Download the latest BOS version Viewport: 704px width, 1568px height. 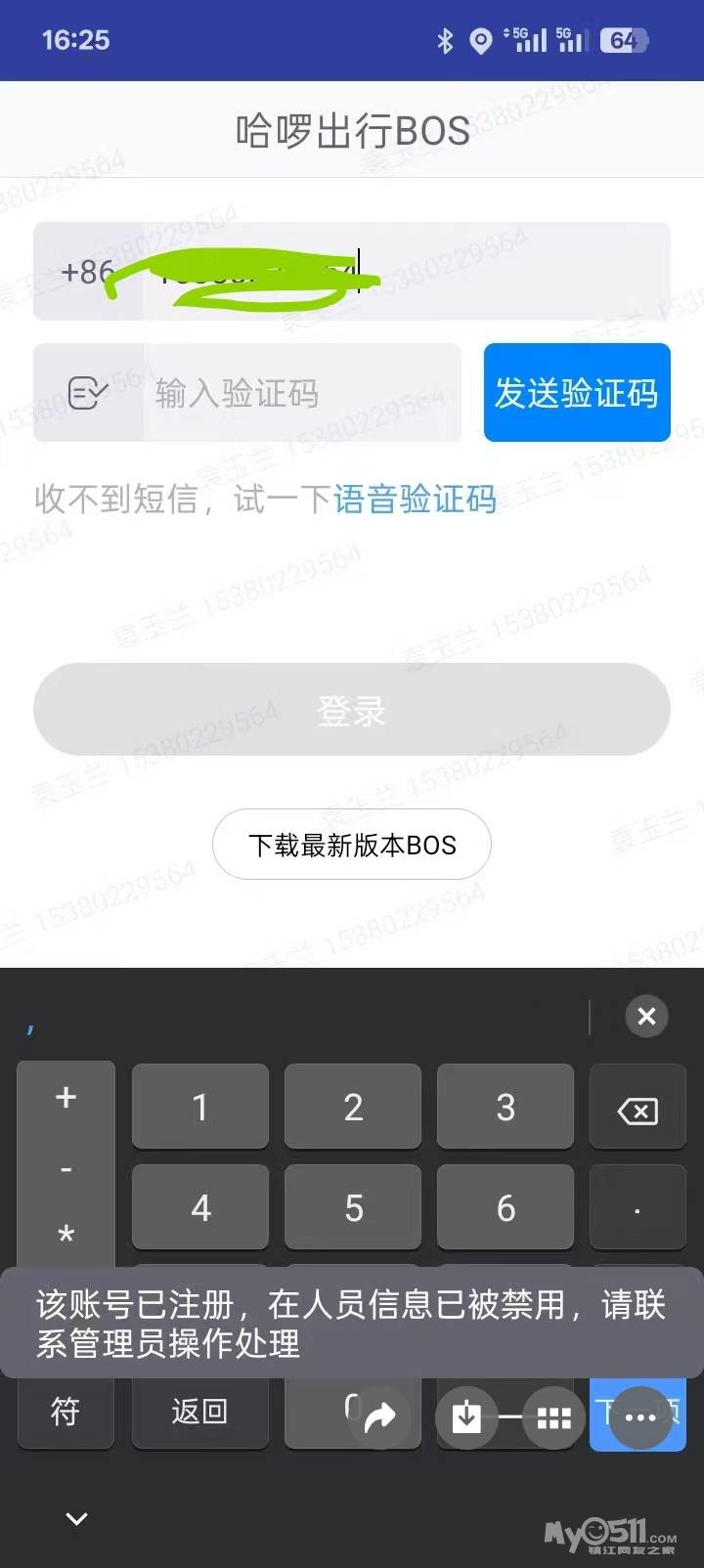tap(351, 845)
